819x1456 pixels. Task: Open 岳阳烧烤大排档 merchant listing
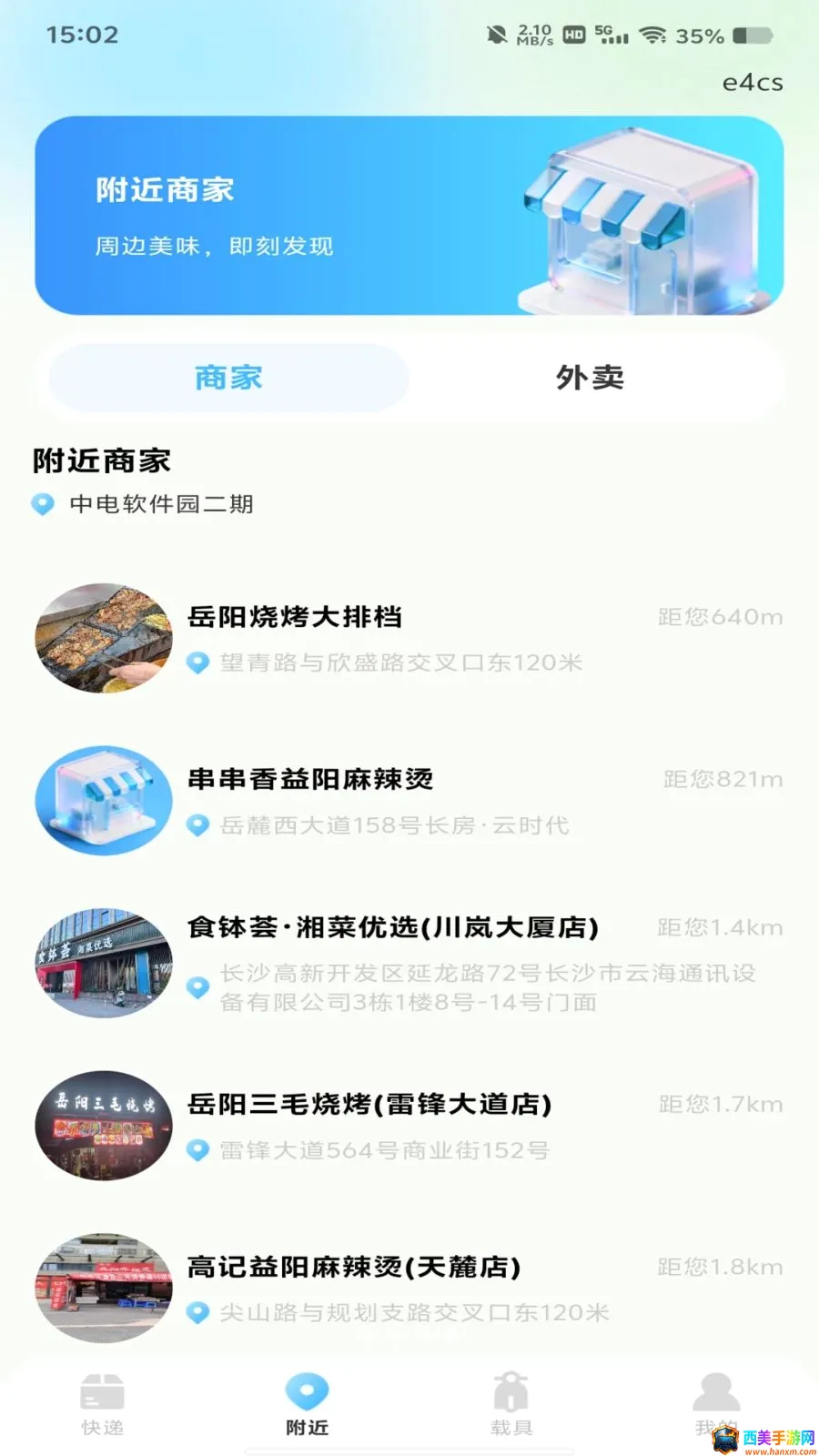pos(409,638)
